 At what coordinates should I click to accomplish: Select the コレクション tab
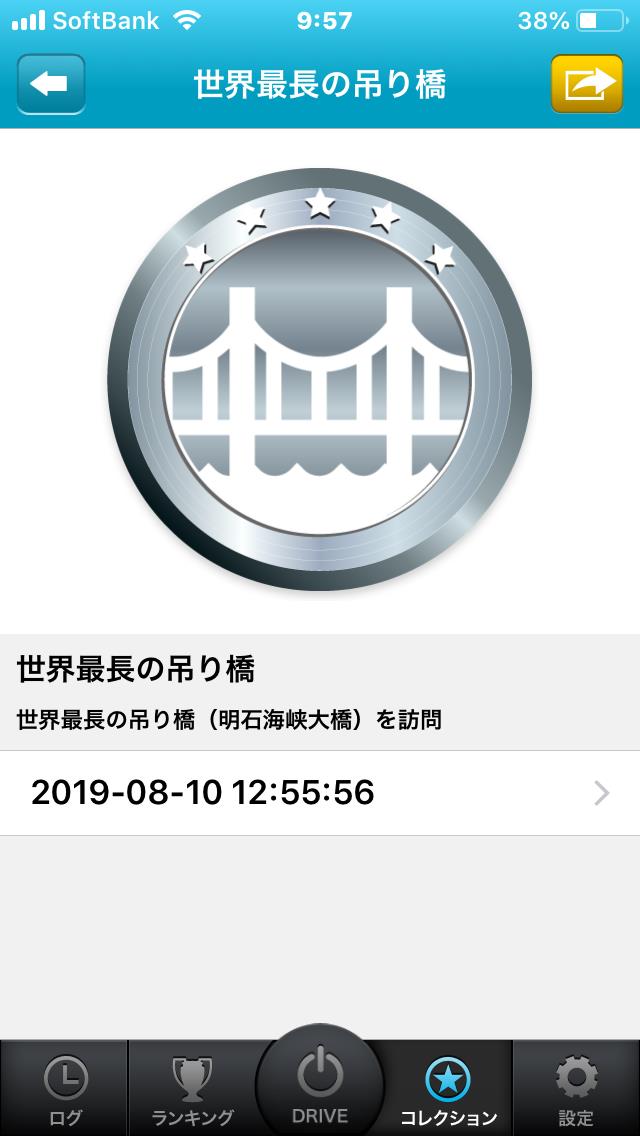point(448,1087)
